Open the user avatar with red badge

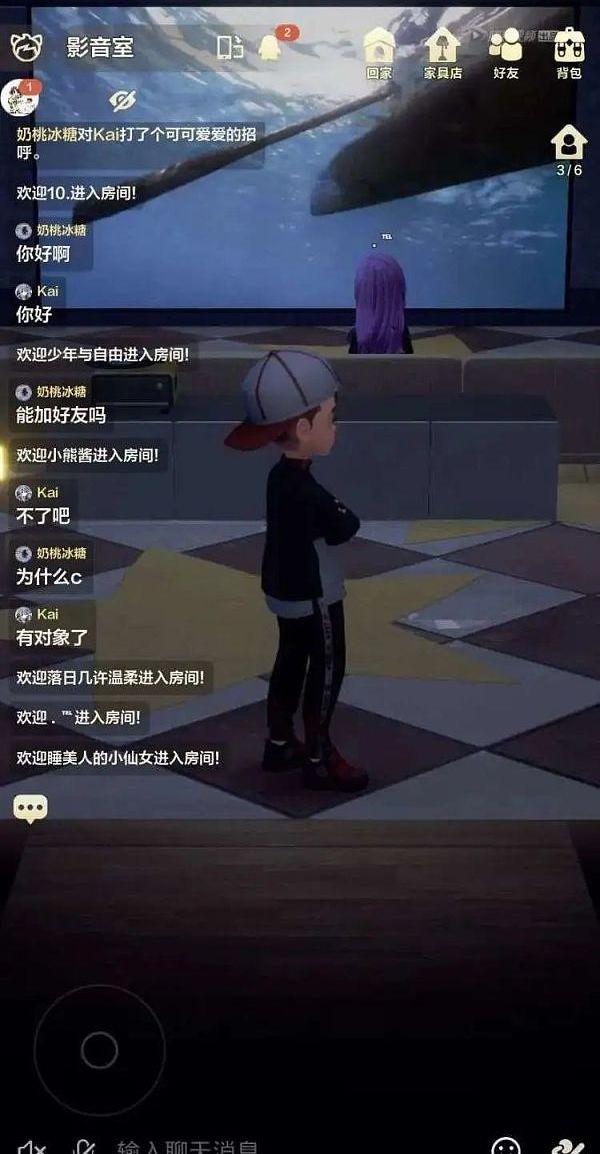pyautogui.click(x=18, y=98)
